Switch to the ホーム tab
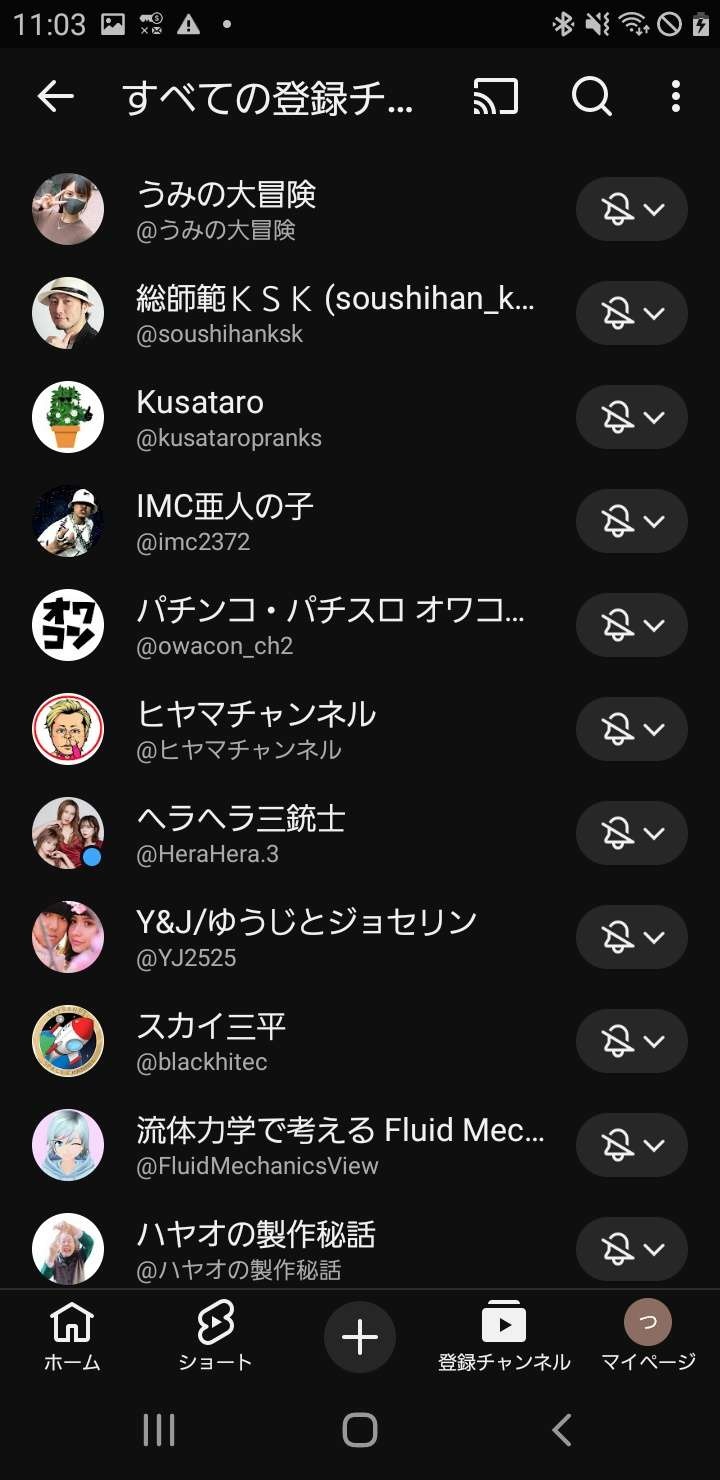This screenshot has height=1480, width=720. tap(72, 1336)
